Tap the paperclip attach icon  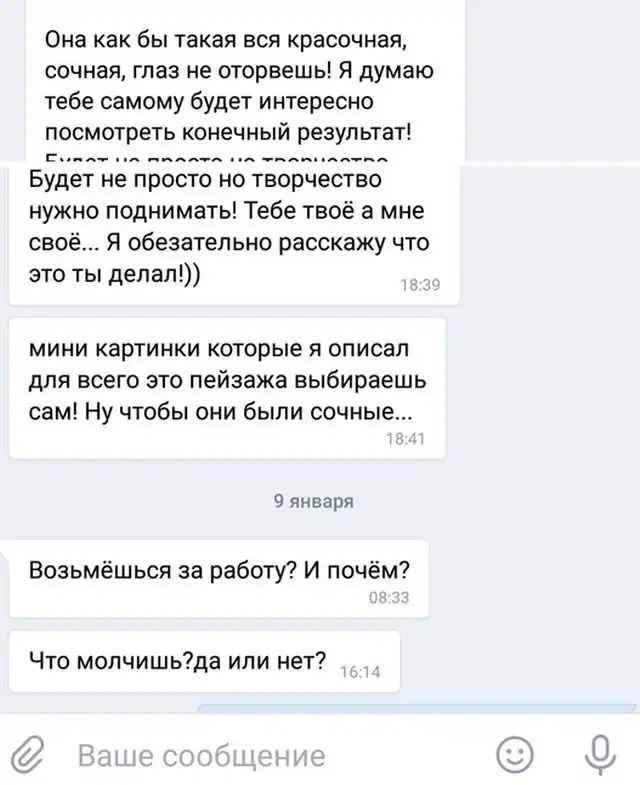coord(30,754)
